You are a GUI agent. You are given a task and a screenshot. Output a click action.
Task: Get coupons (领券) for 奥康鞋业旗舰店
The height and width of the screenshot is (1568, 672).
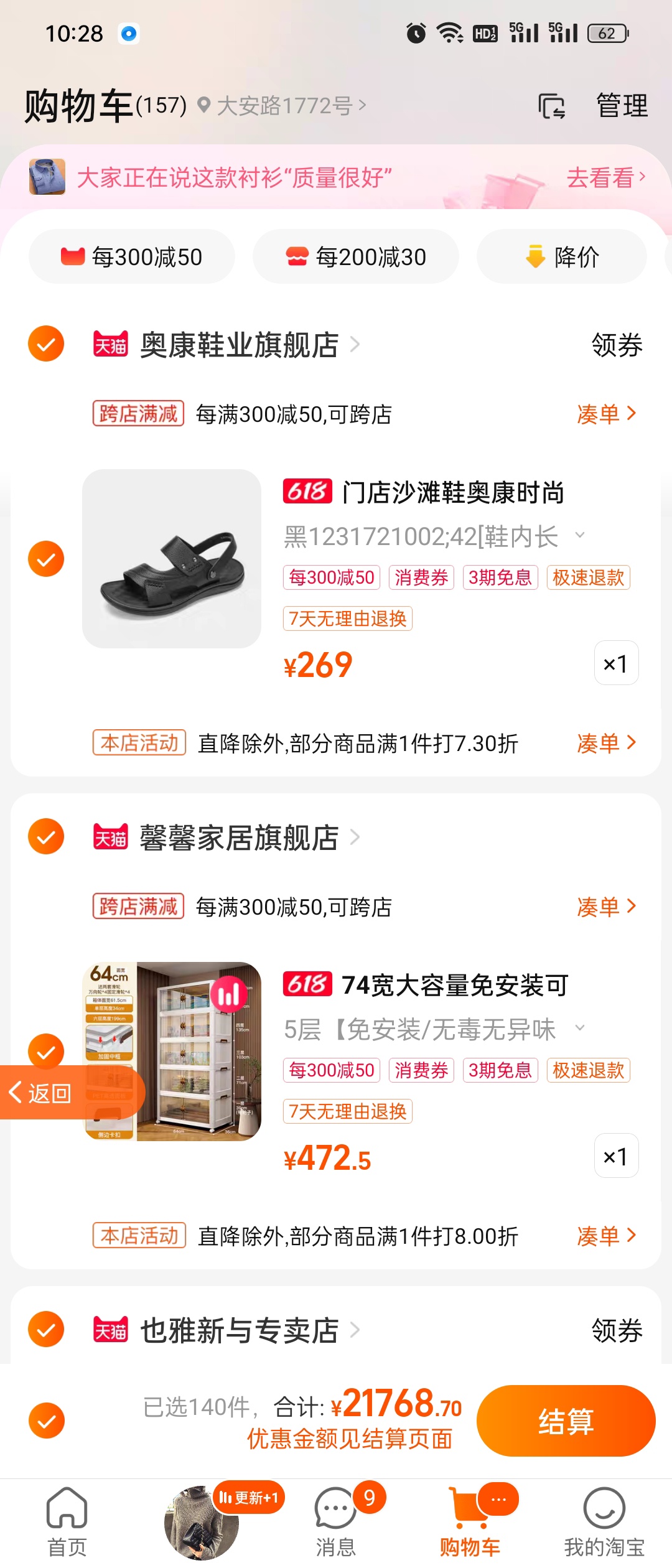[x=616, y=345]
